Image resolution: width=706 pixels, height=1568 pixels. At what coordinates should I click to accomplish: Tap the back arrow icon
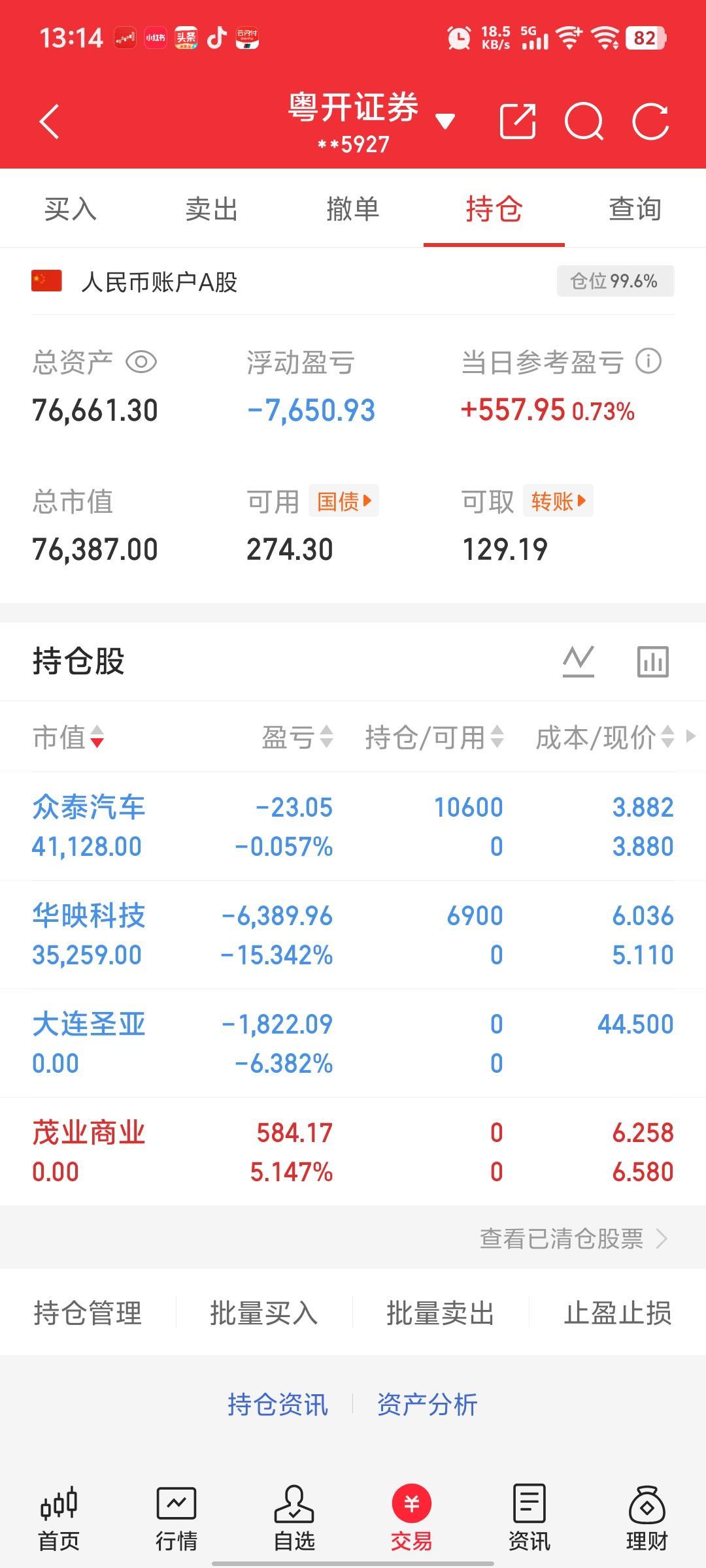pyautogui.click(x=49, y=122)
